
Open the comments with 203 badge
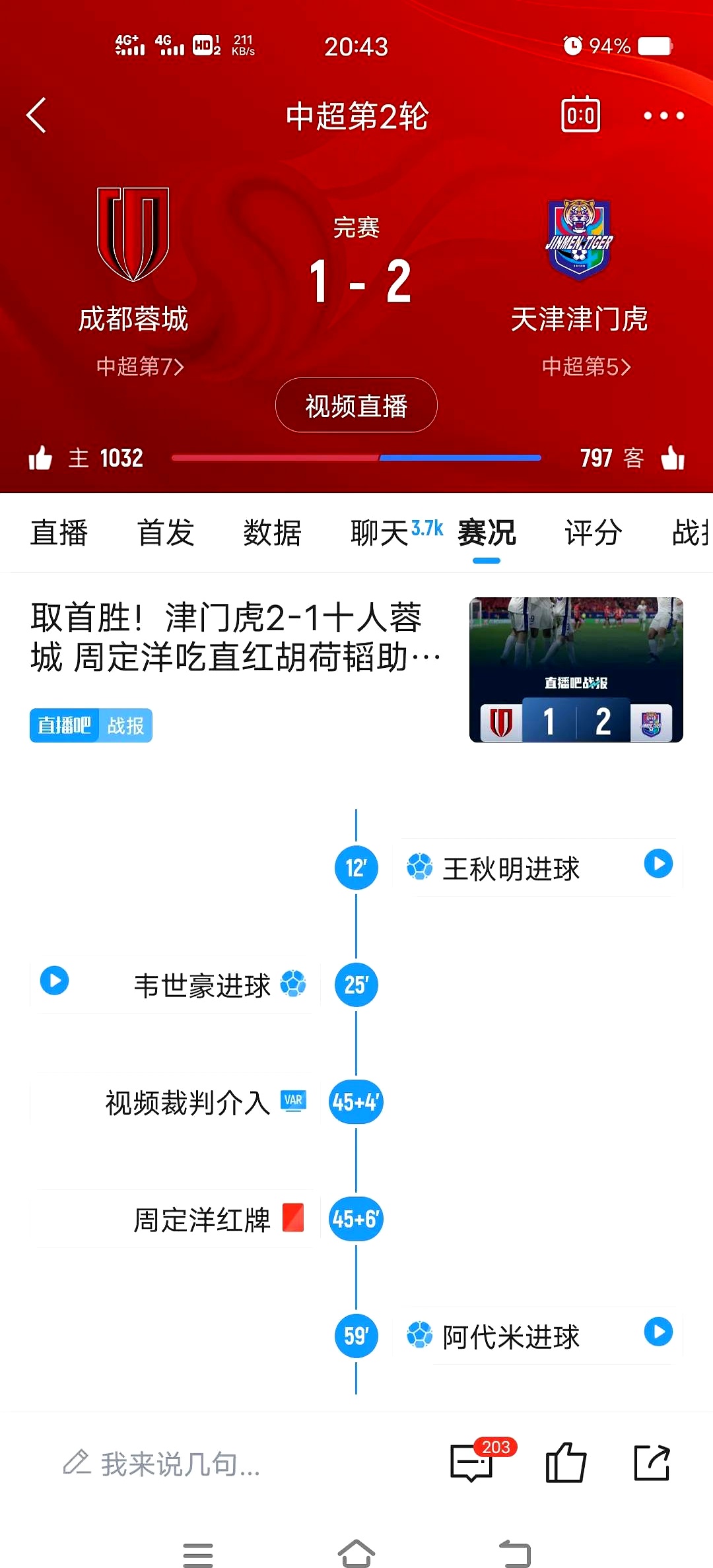[472, 1462]
